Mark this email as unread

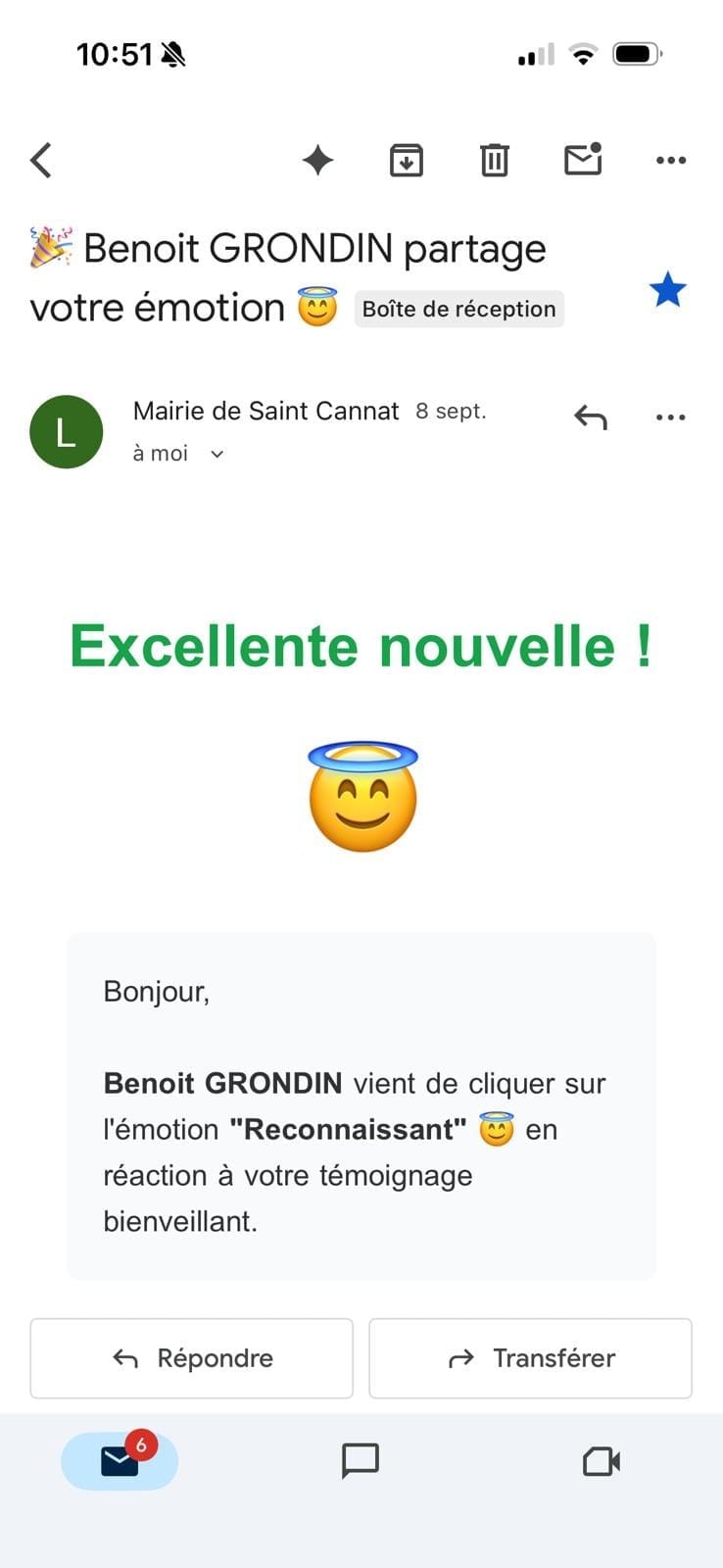coord(583,160)
